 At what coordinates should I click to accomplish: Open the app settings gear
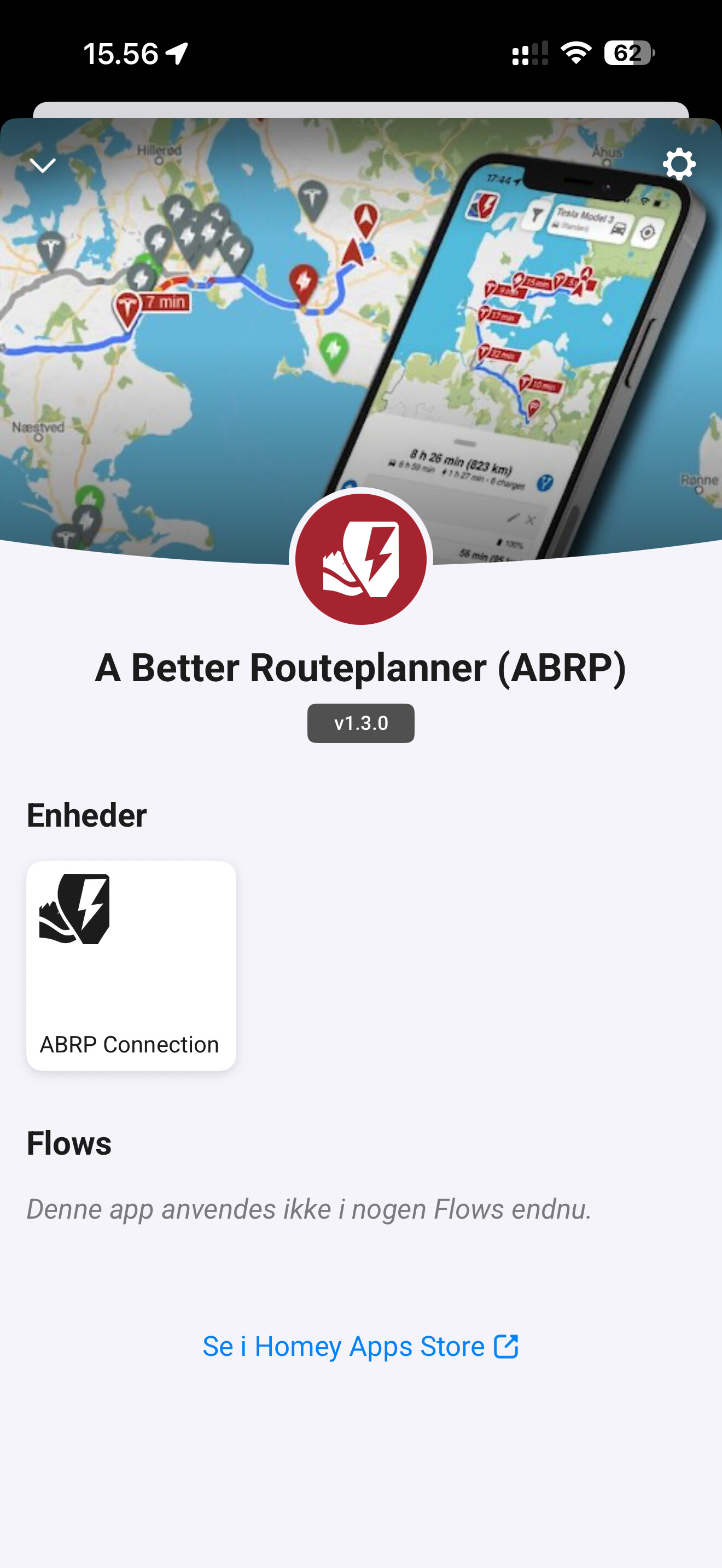pos(679,165)
